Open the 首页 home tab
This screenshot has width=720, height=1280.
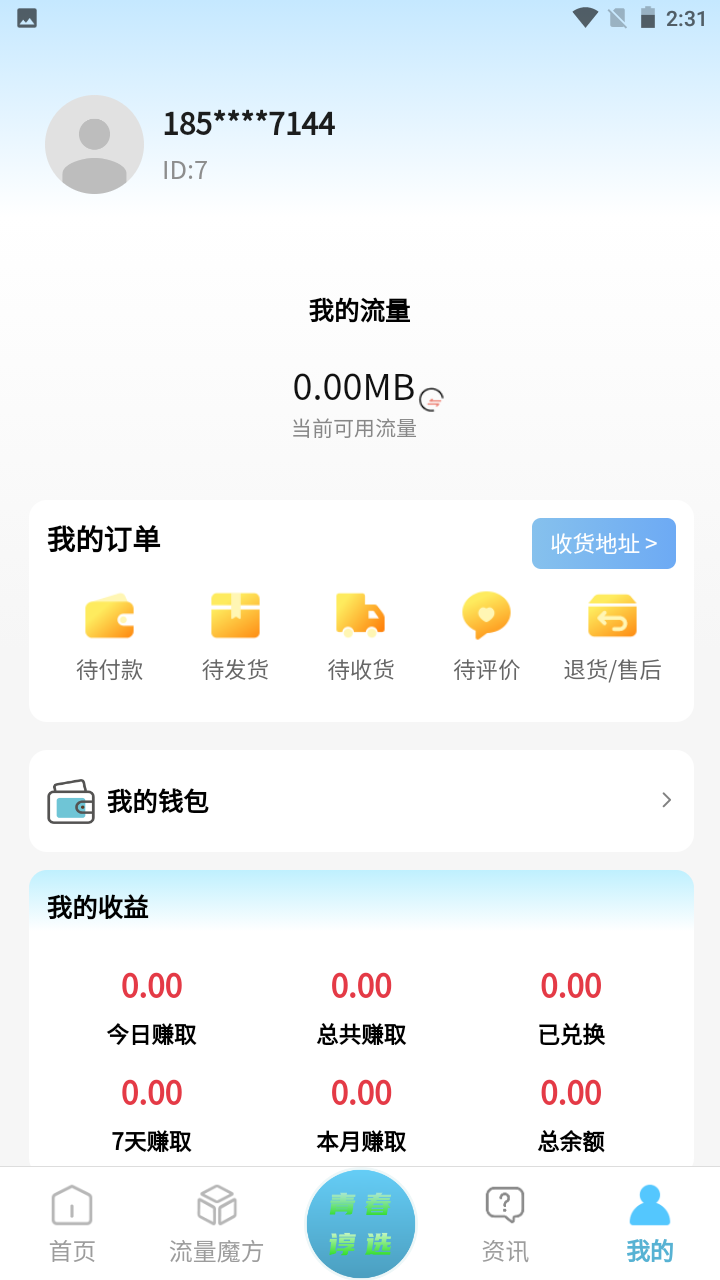point(71,1206)
